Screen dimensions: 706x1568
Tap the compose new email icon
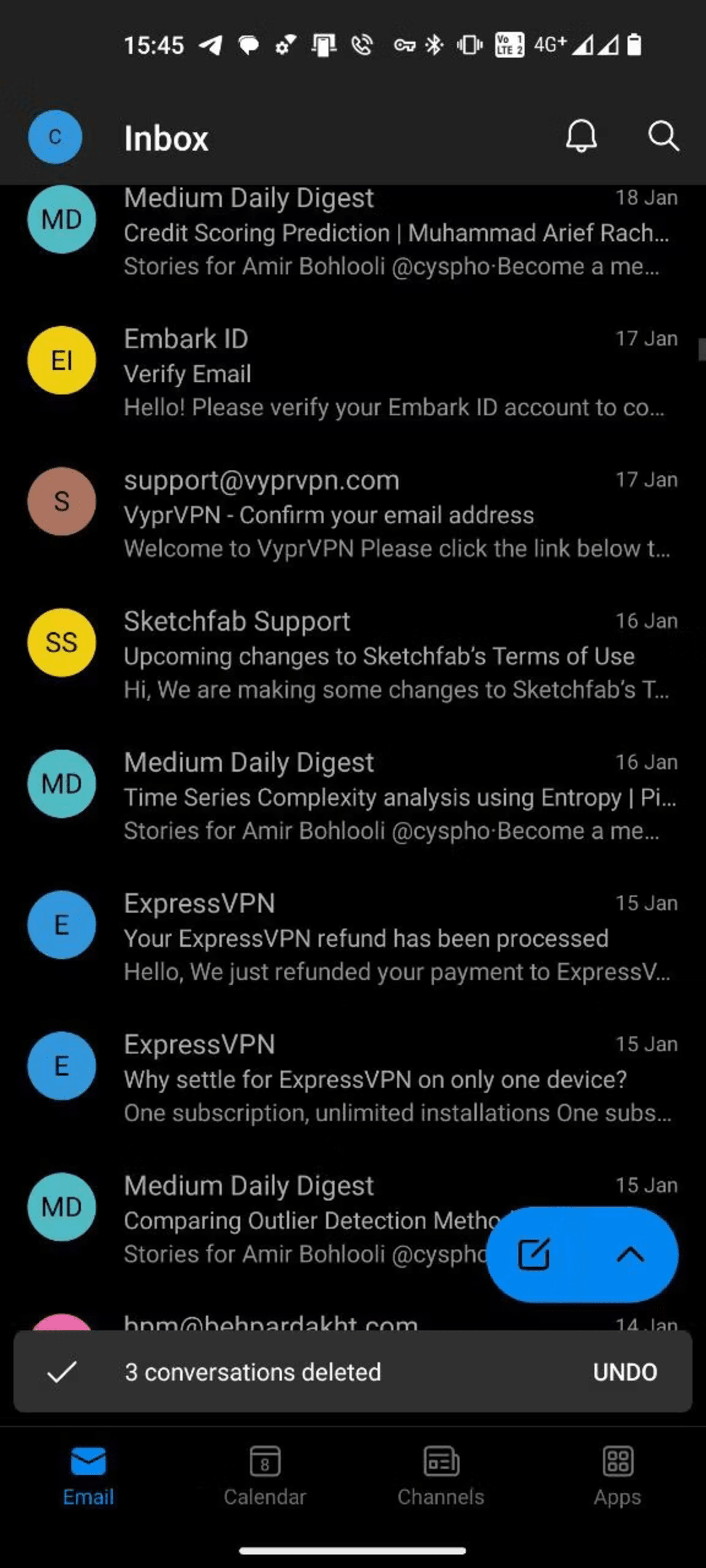pos(533,1255)
